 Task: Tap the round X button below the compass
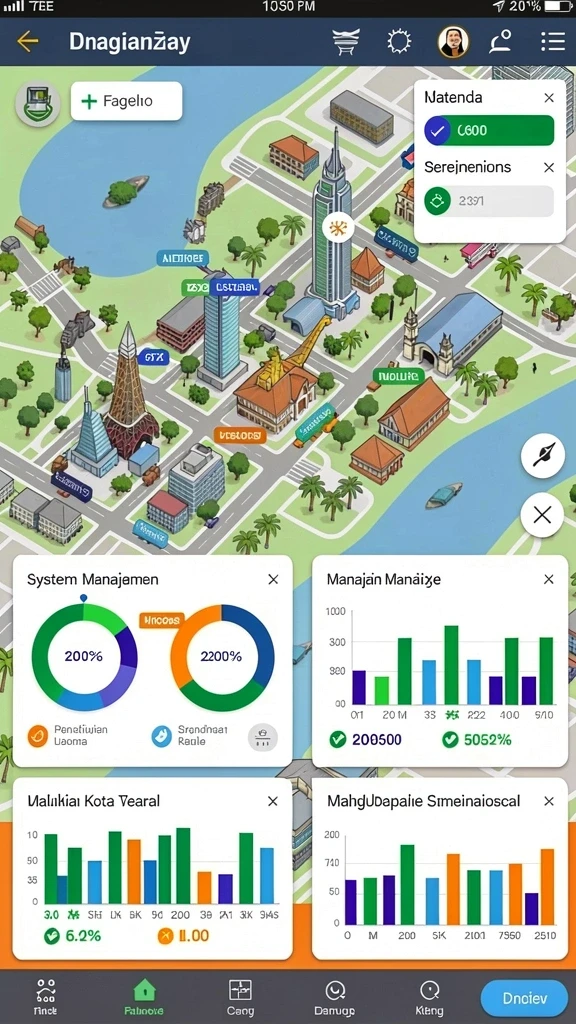[542, 515]
